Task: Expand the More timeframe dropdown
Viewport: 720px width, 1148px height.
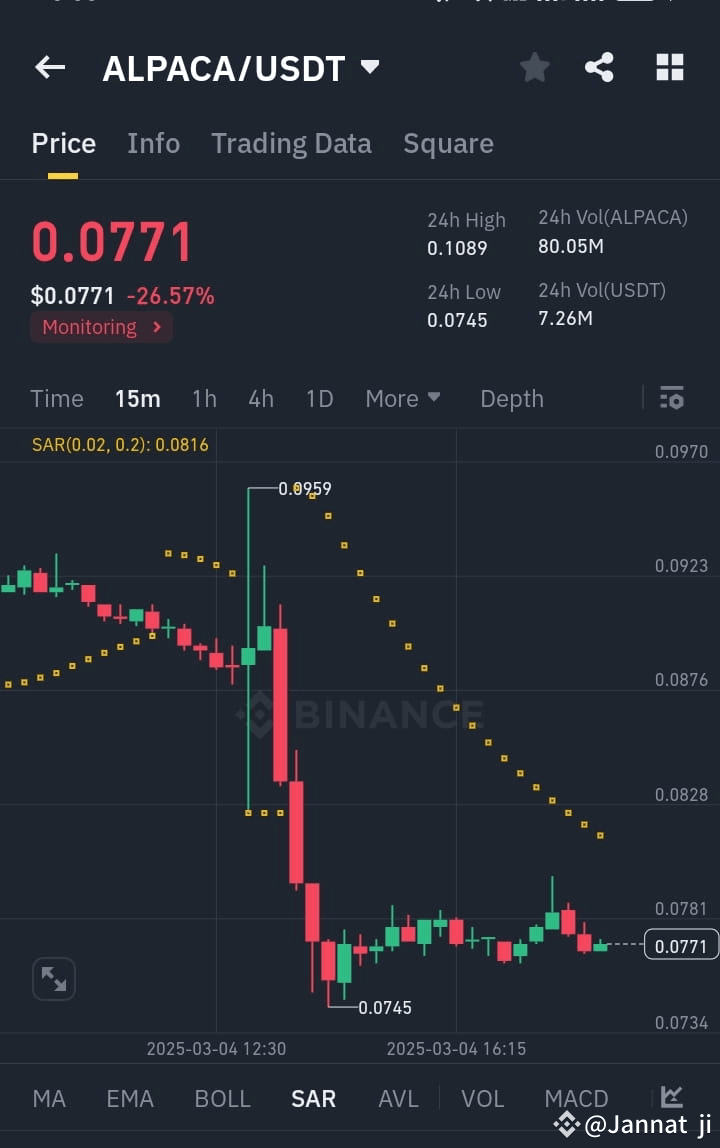Action: point(402,398)
